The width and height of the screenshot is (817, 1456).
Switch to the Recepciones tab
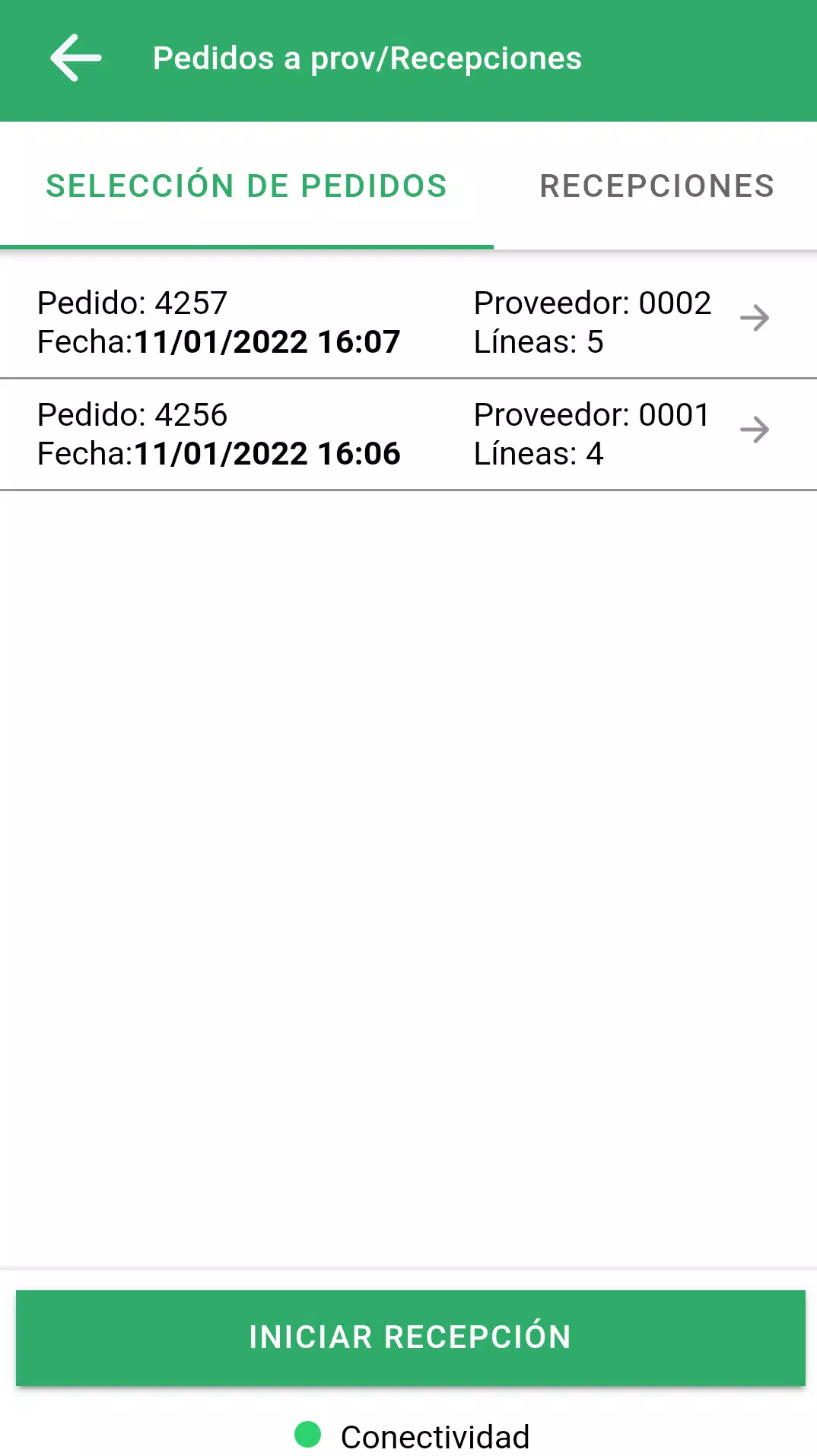tap(656, 186)
